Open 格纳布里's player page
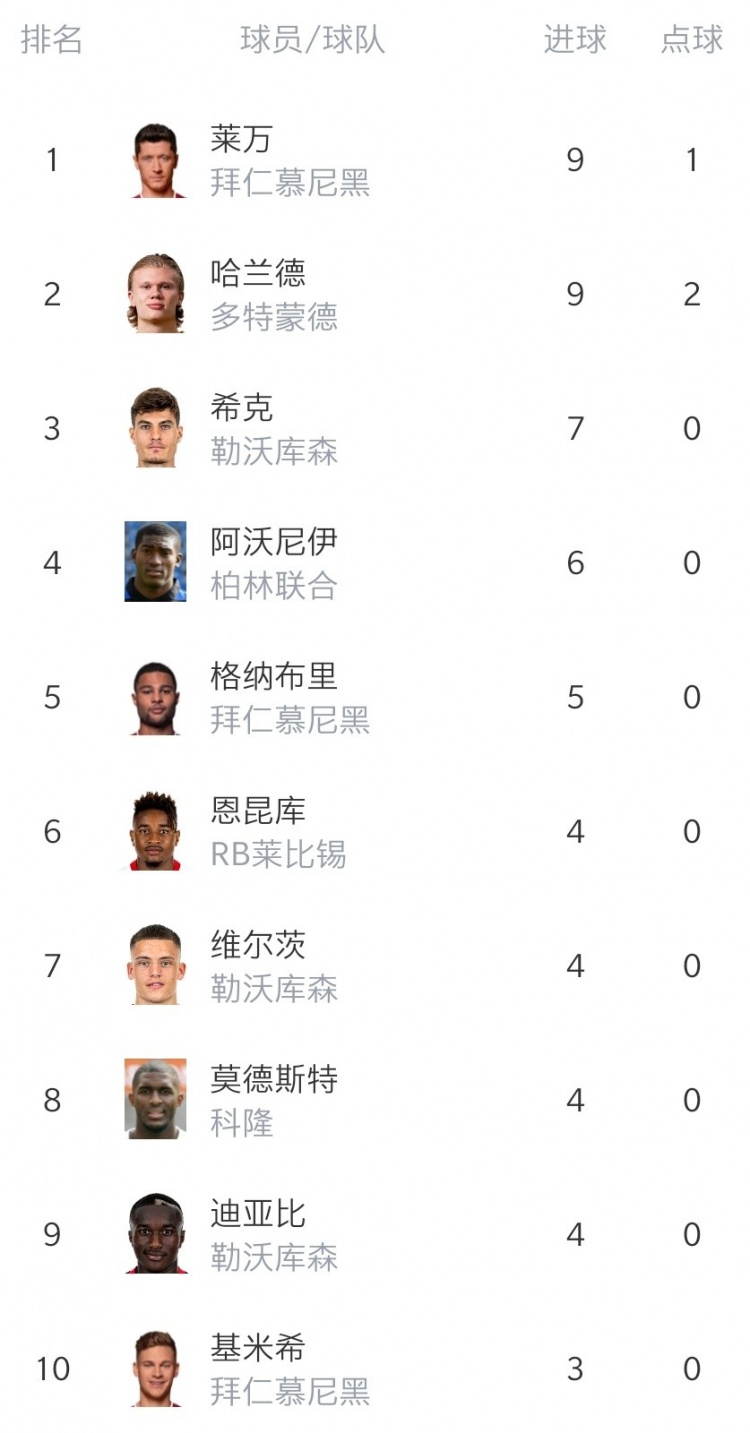 click(x=375, y=697)
